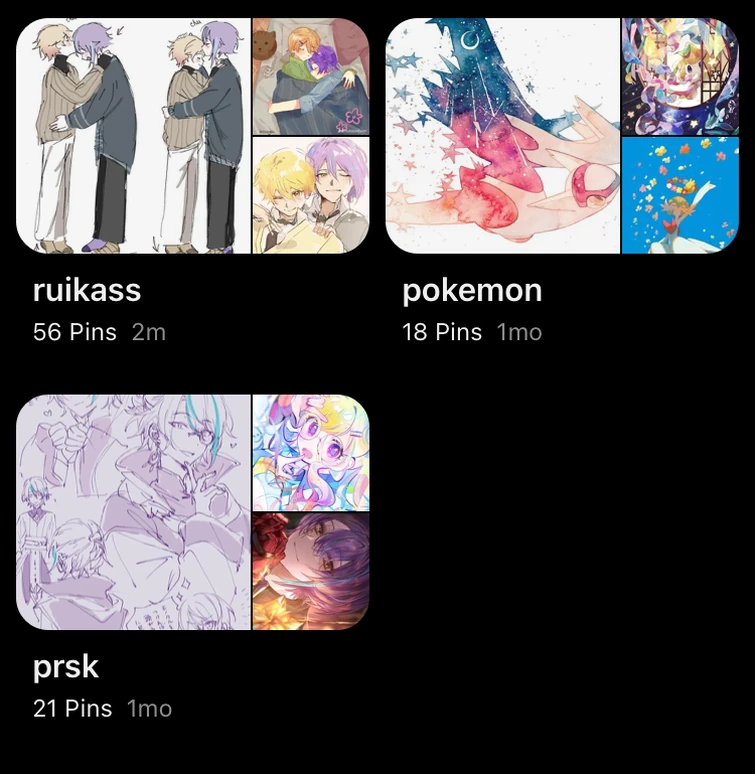
Task: Select the large watercolor cover of pokemon board
Action: tap(500, 135)
